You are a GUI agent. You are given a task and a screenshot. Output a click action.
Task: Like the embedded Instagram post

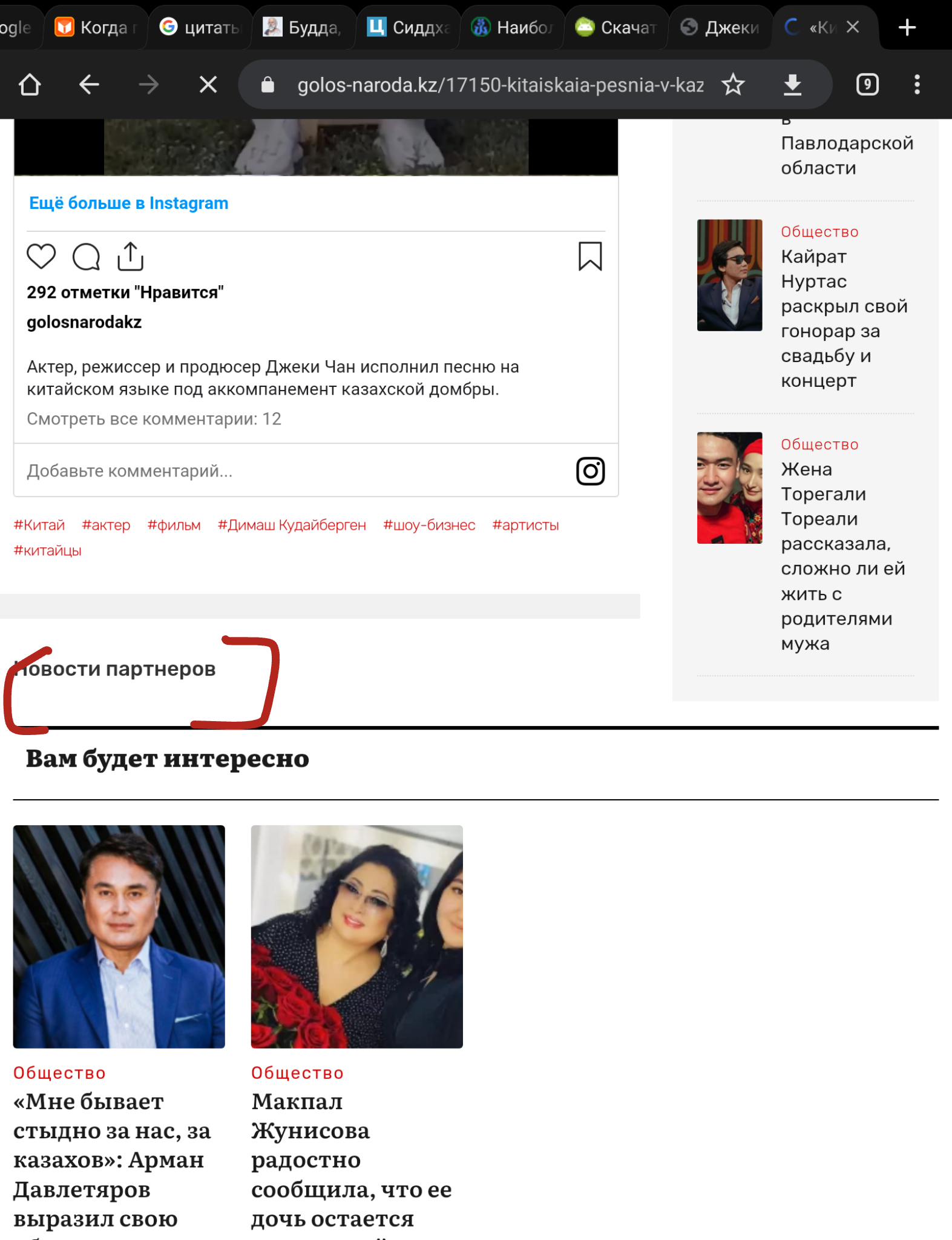click(x=41, y=256)
